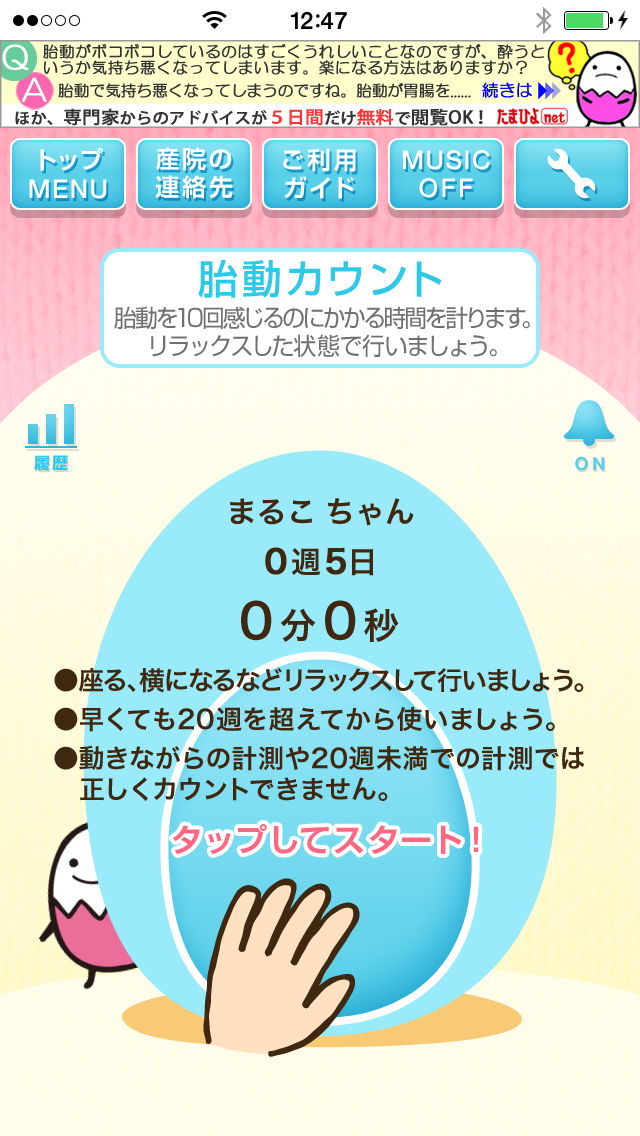This screenshot has height=1136, width=640.
Task: Open the たまひよ Q&A ad banner
Action: click(x=300, y=84)
